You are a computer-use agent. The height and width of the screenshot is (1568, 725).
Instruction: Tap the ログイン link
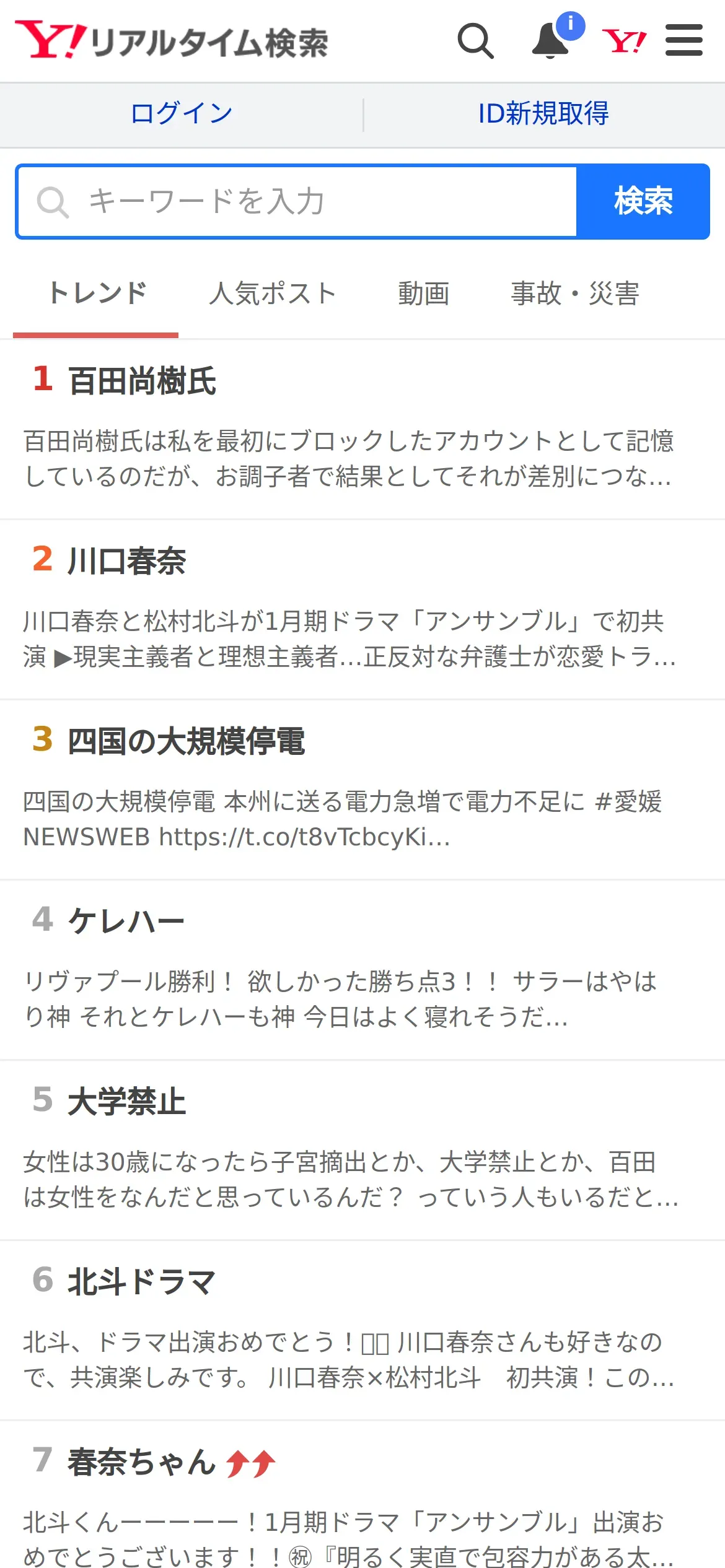click(x=182, y=114)
